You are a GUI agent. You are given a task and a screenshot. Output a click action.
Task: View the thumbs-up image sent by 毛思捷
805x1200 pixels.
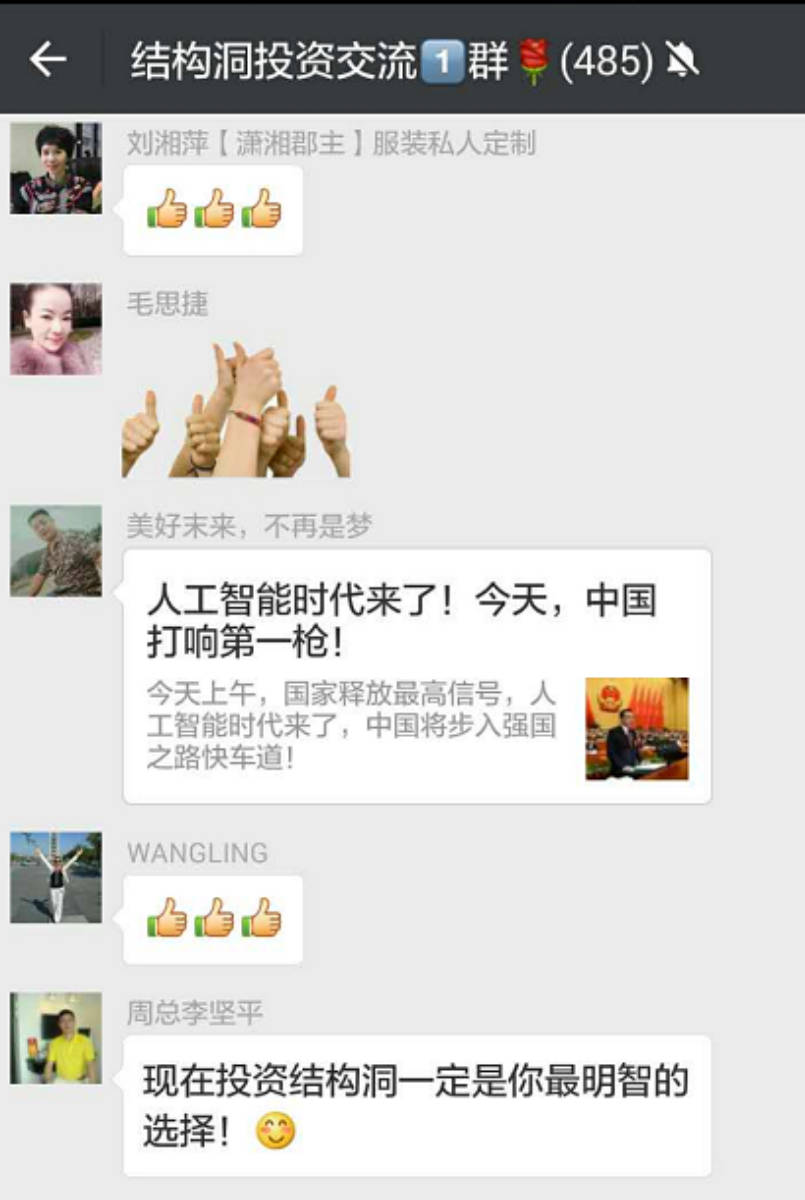point(236,409)
